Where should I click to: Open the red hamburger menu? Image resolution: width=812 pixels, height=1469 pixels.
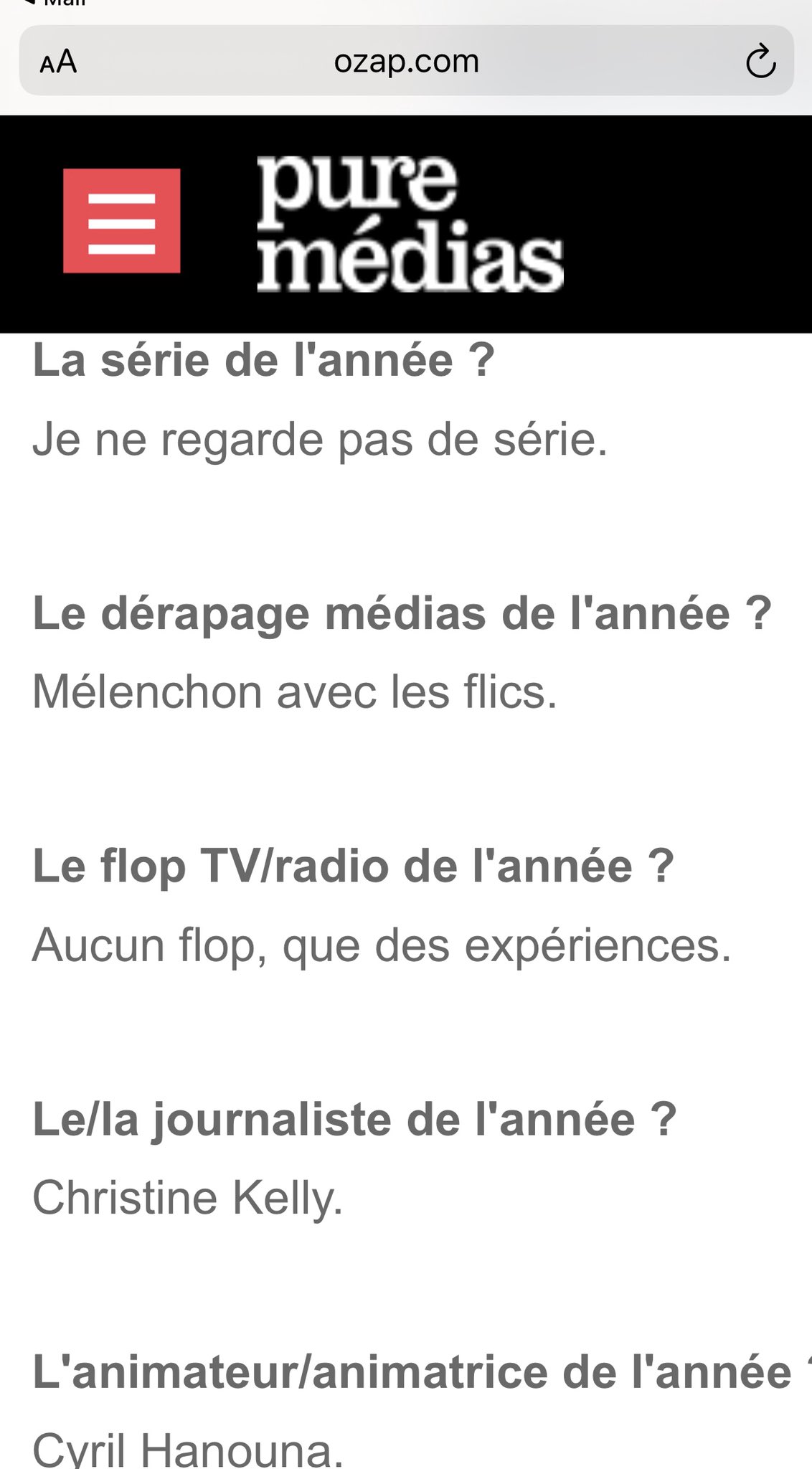(121, 221)
